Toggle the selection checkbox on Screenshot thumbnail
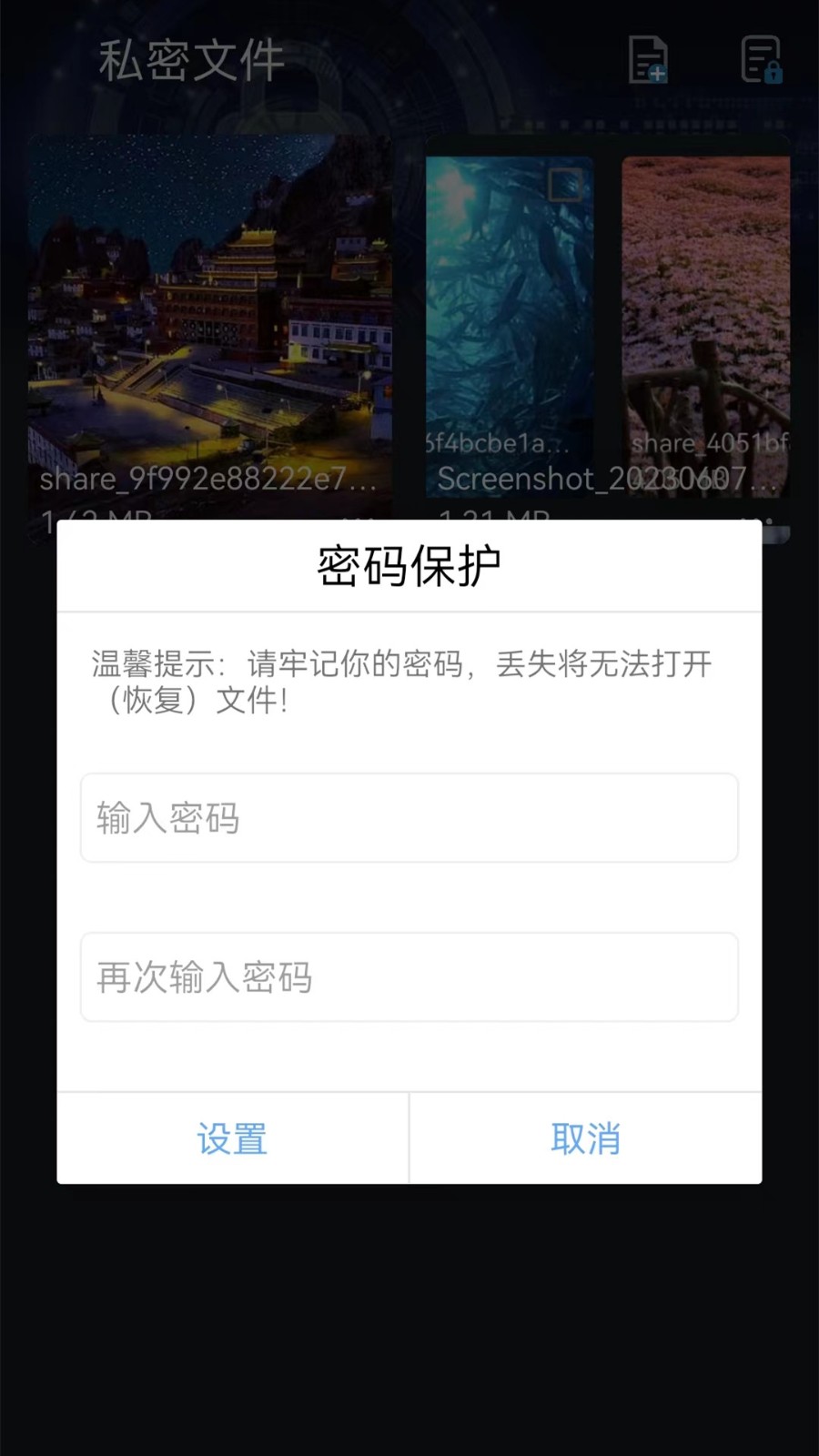 pyautogui.click(x=564, y=185)
